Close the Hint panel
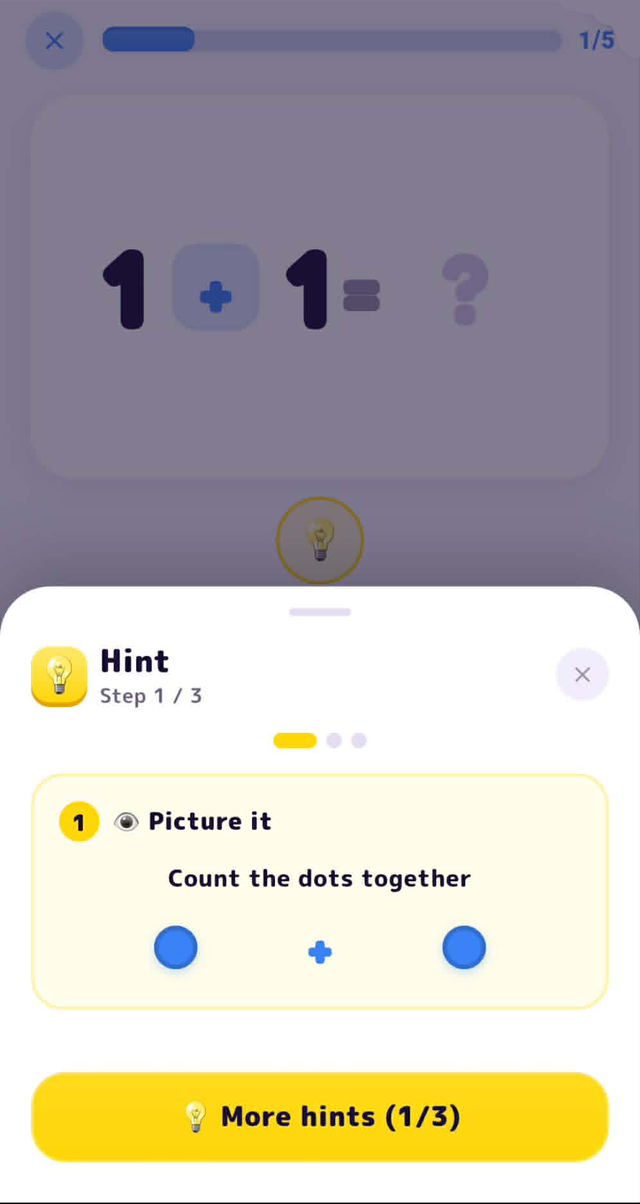Screen dimensions: 640x1204 [582, 675]
